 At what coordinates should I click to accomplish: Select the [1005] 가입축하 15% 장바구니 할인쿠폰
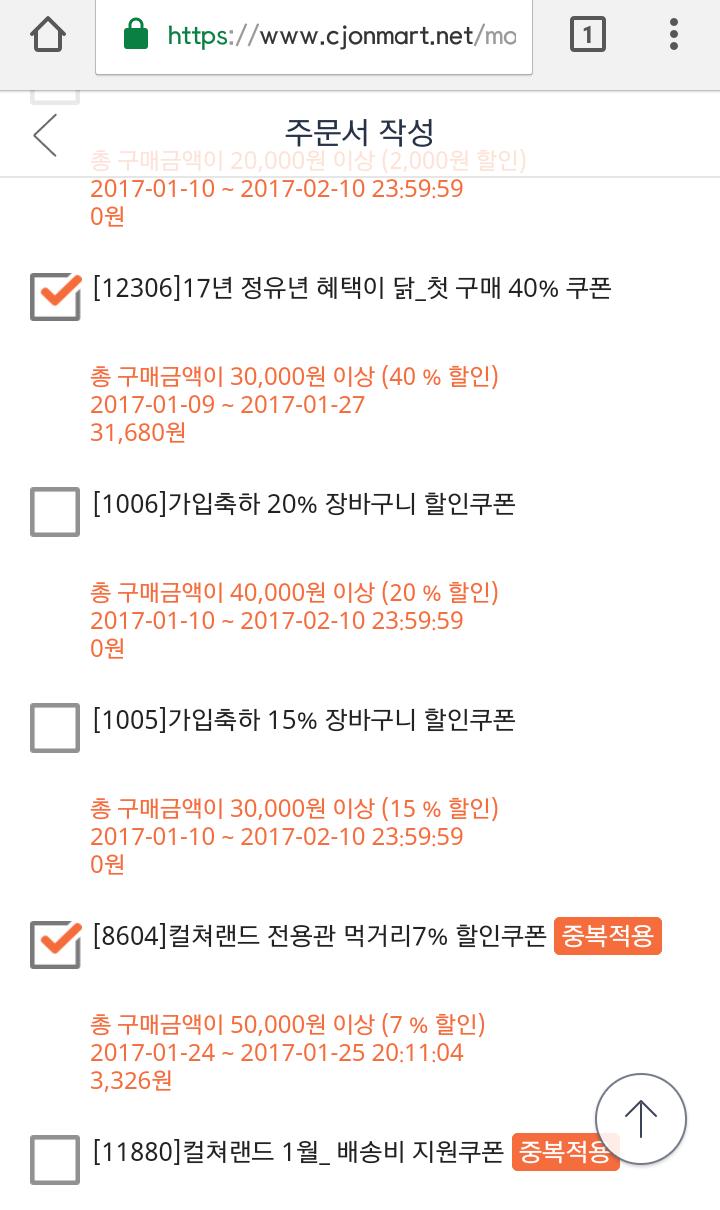pos(55,728)
